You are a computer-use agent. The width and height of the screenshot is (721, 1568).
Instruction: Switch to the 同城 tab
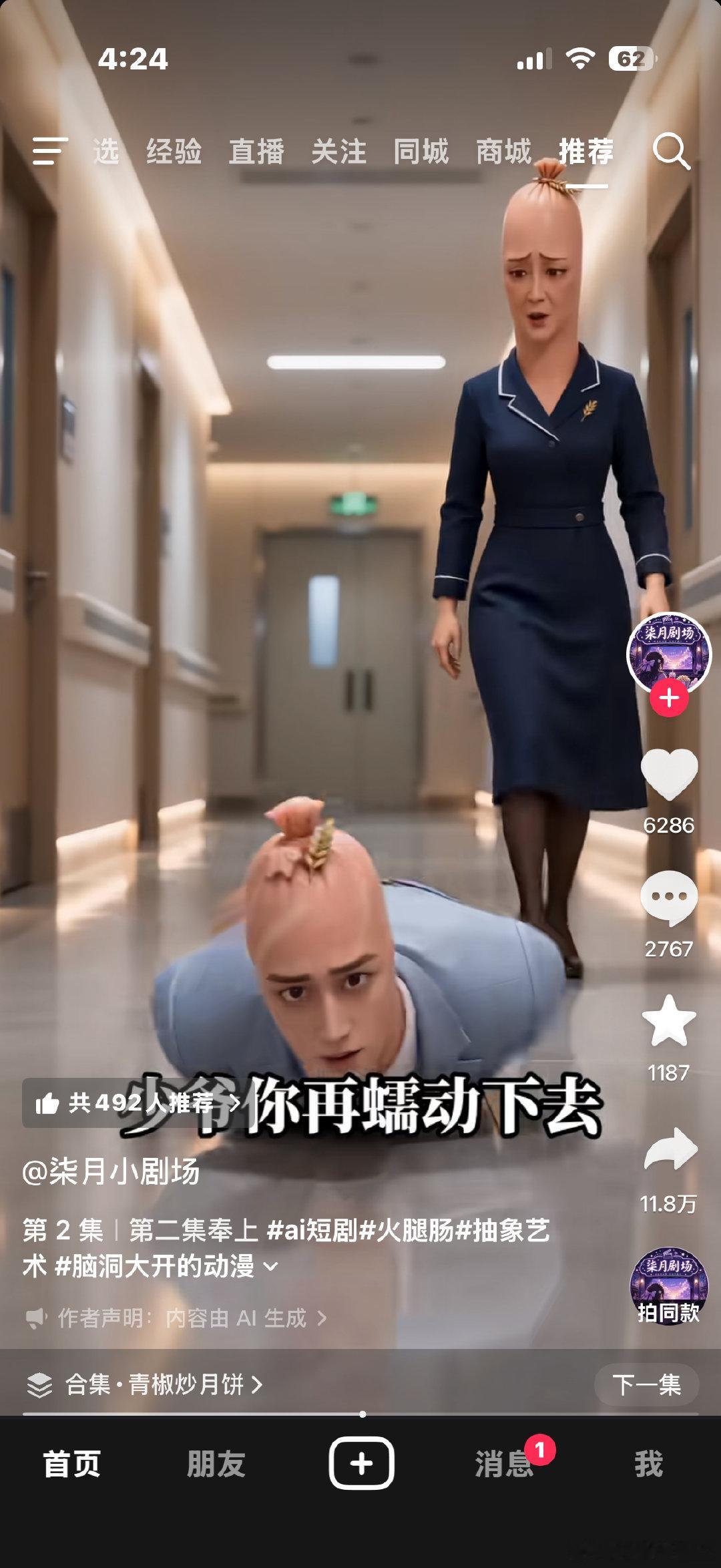point(421,152)
